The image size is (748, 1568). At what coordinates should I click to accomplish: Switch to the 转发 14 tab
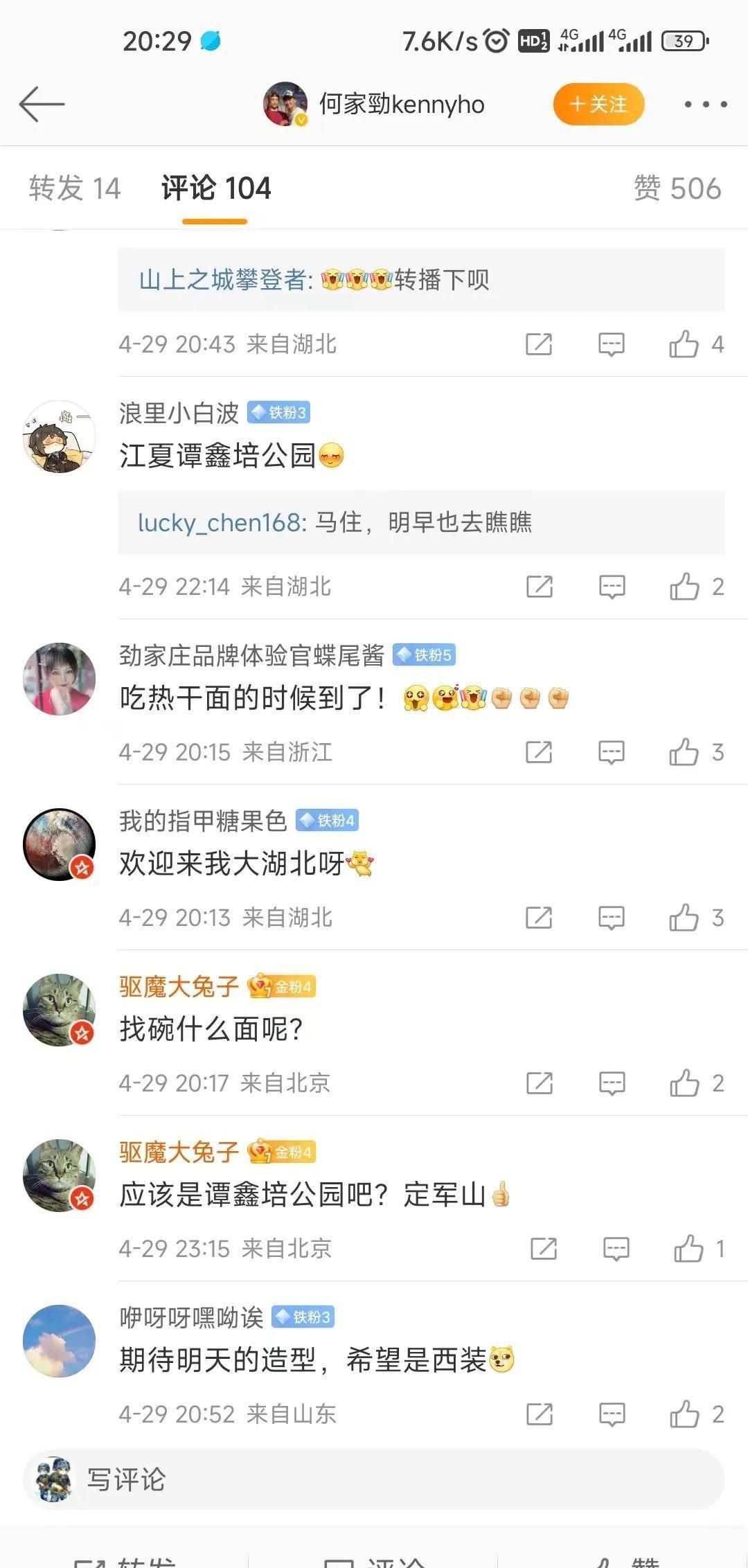75,188
